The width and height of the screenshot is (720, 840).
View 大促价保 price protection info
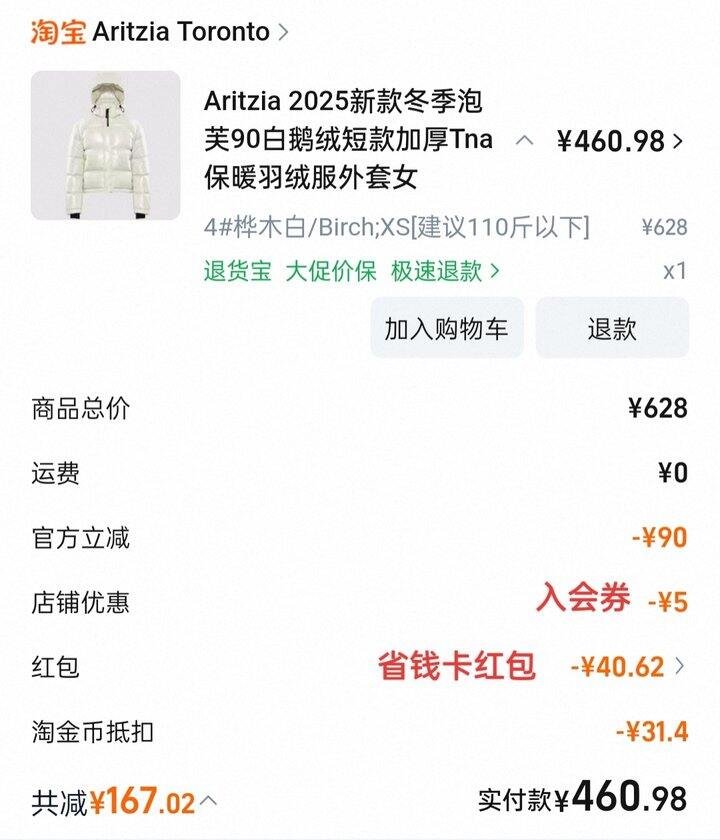[x=330, y=271]
